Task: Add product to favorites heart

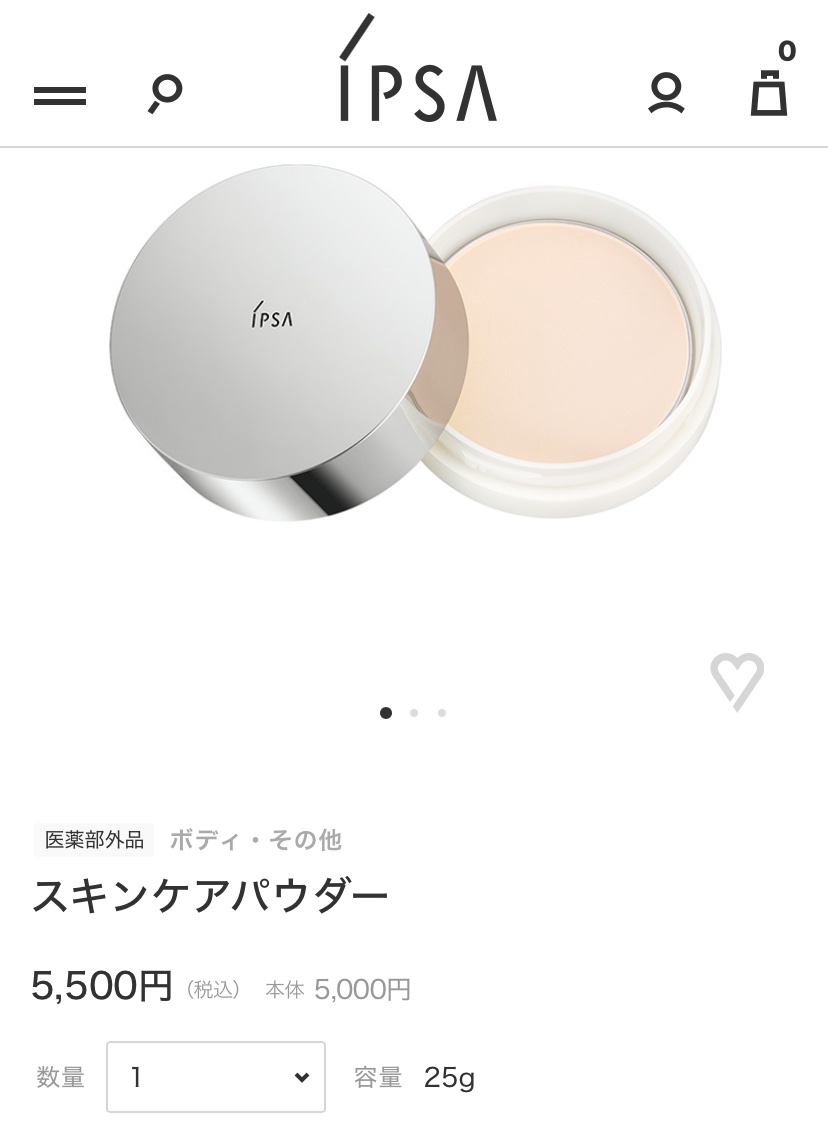Action: pos(737,681)
